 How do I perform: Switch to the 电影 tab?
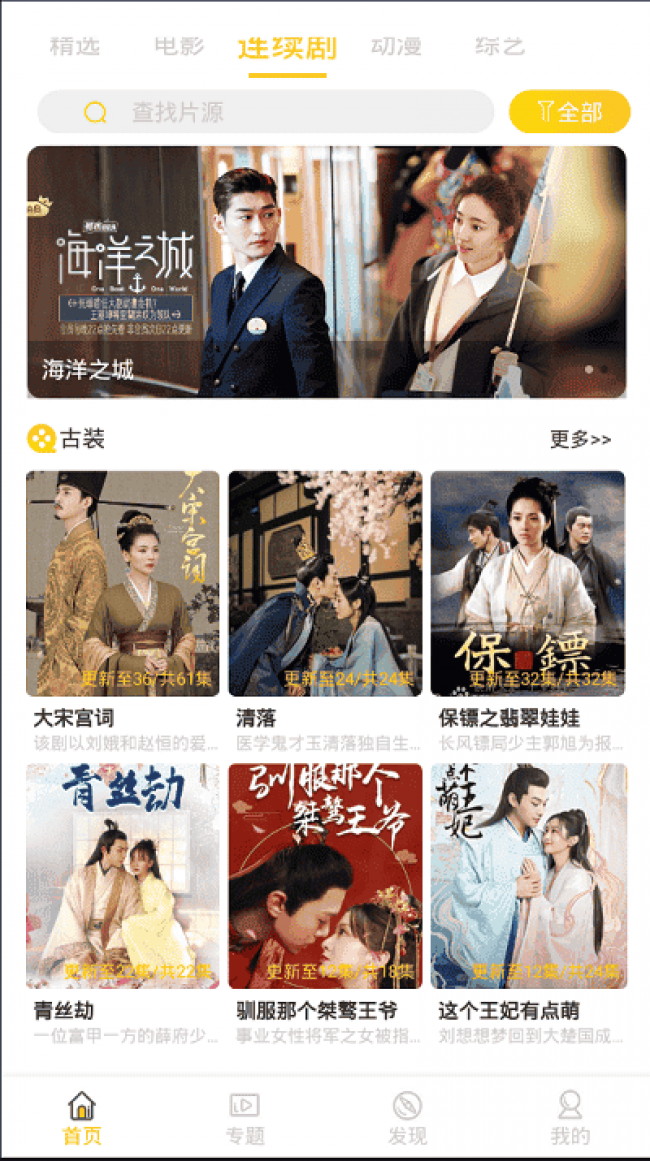(180, 47)
